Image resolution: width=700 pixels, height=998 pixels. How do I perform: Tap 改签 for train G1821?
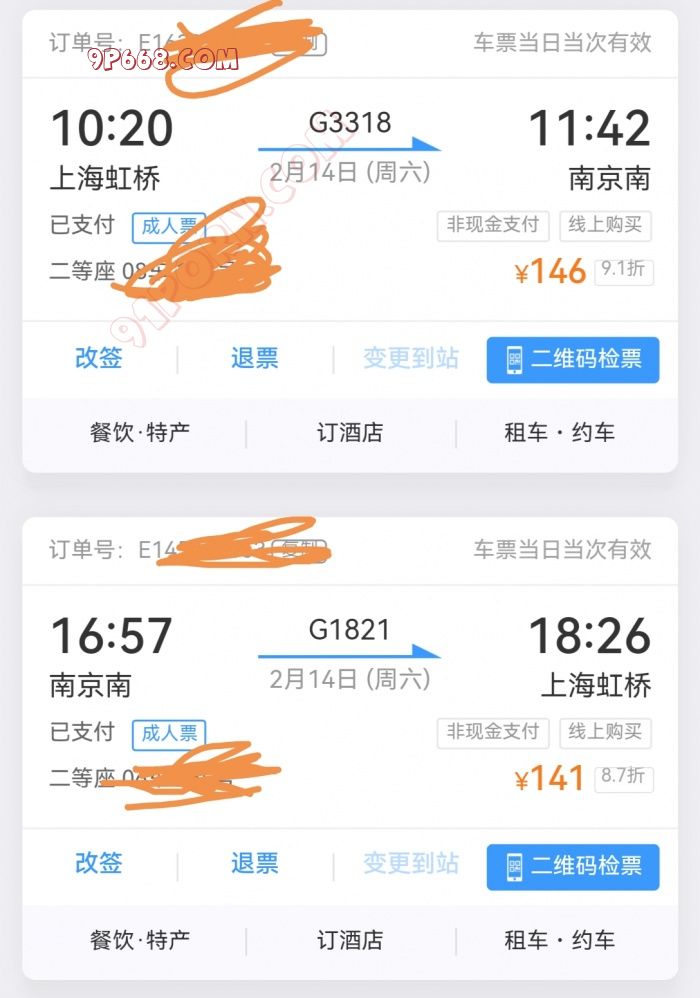pyautogui.click(x=99, y=865)
